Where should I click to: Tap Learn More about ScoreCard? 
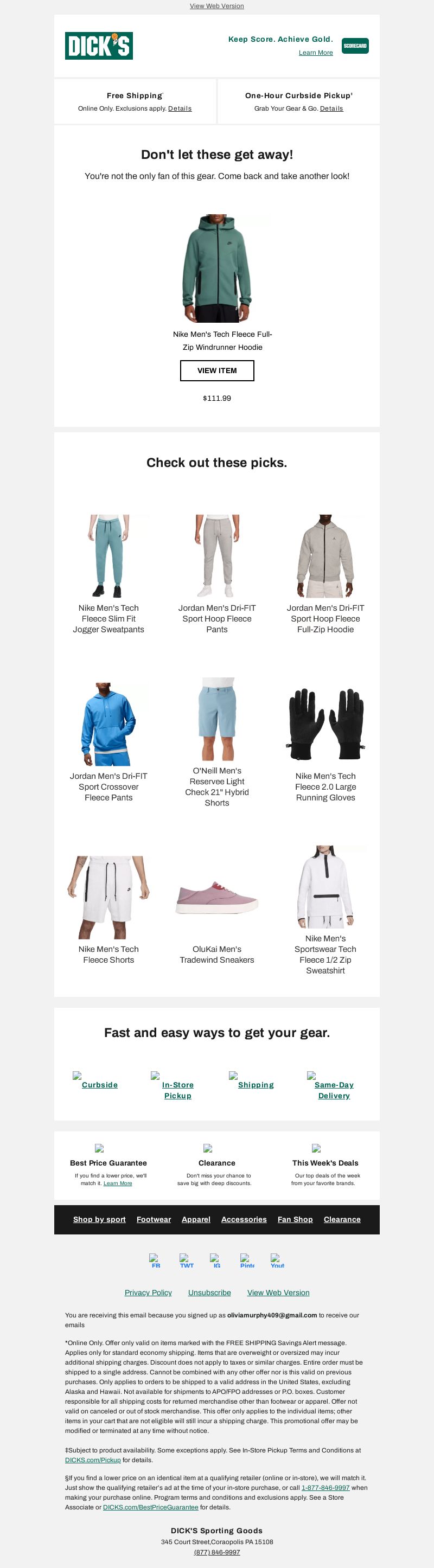(x=315, y=53)
